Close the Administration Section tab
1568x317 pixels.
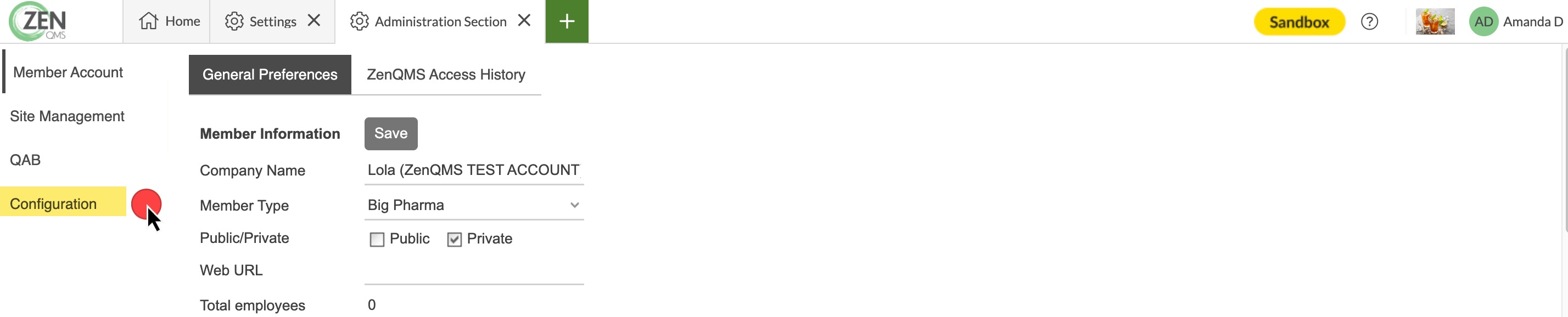click(524, 21)
